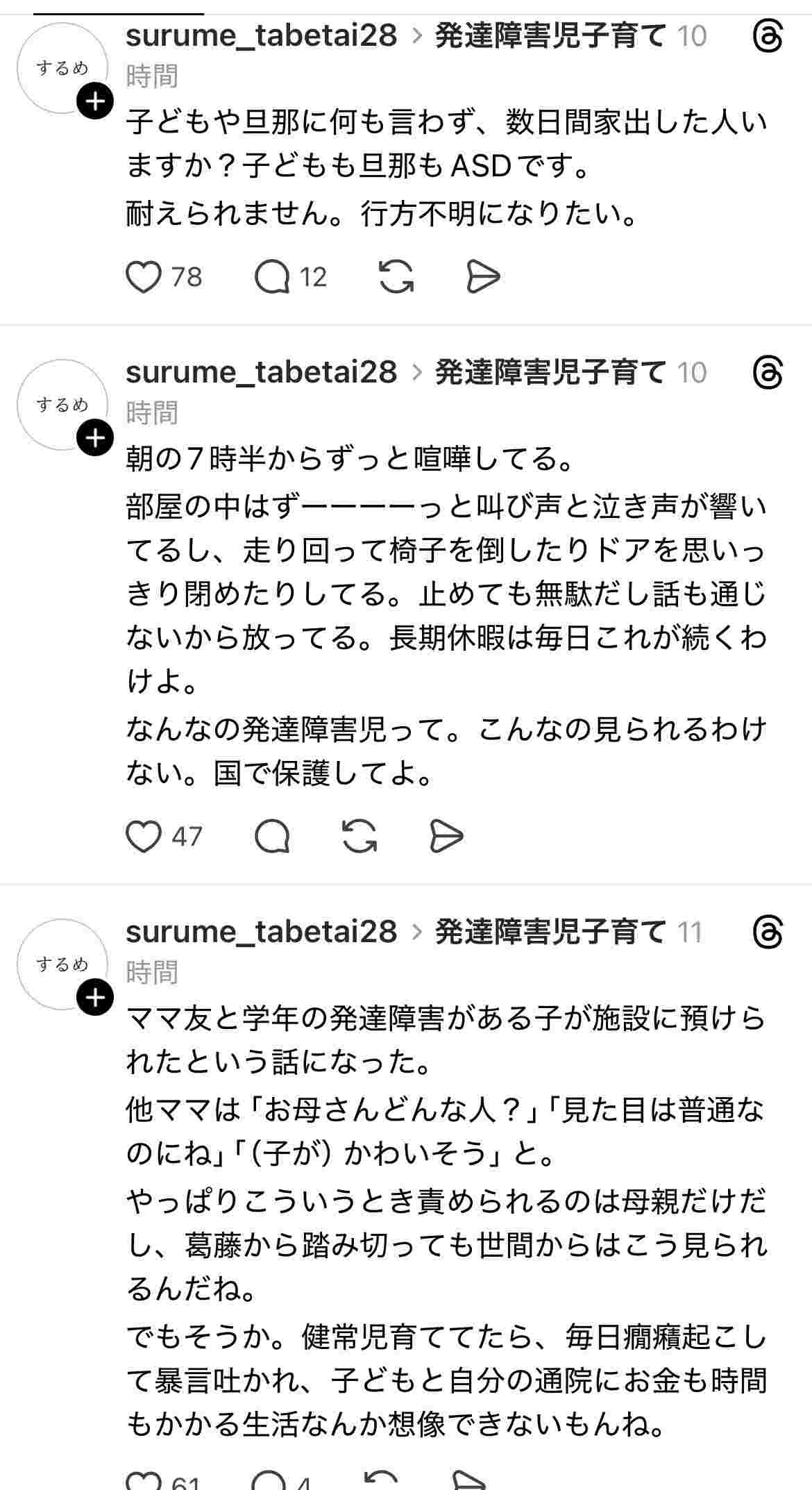Open the surume_tabetai28 username on the ママ友 post
812x1490 pixels.
[261, 931]
